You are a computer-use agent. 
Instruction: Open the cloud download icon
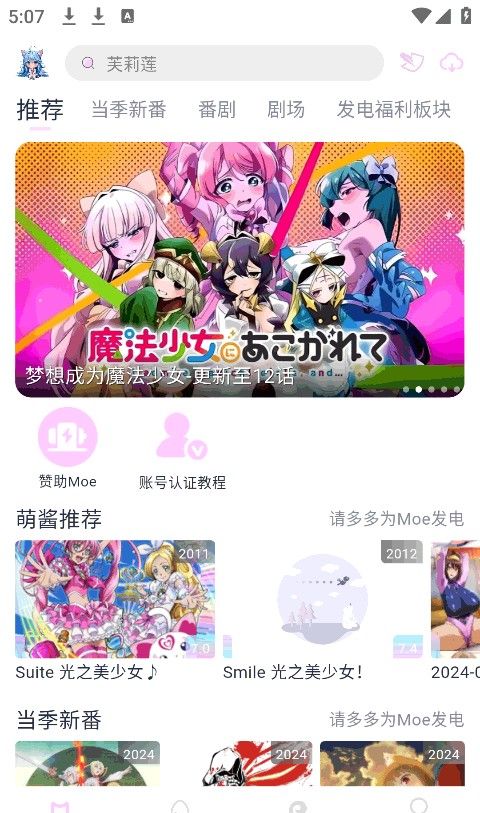click(451, 63)
